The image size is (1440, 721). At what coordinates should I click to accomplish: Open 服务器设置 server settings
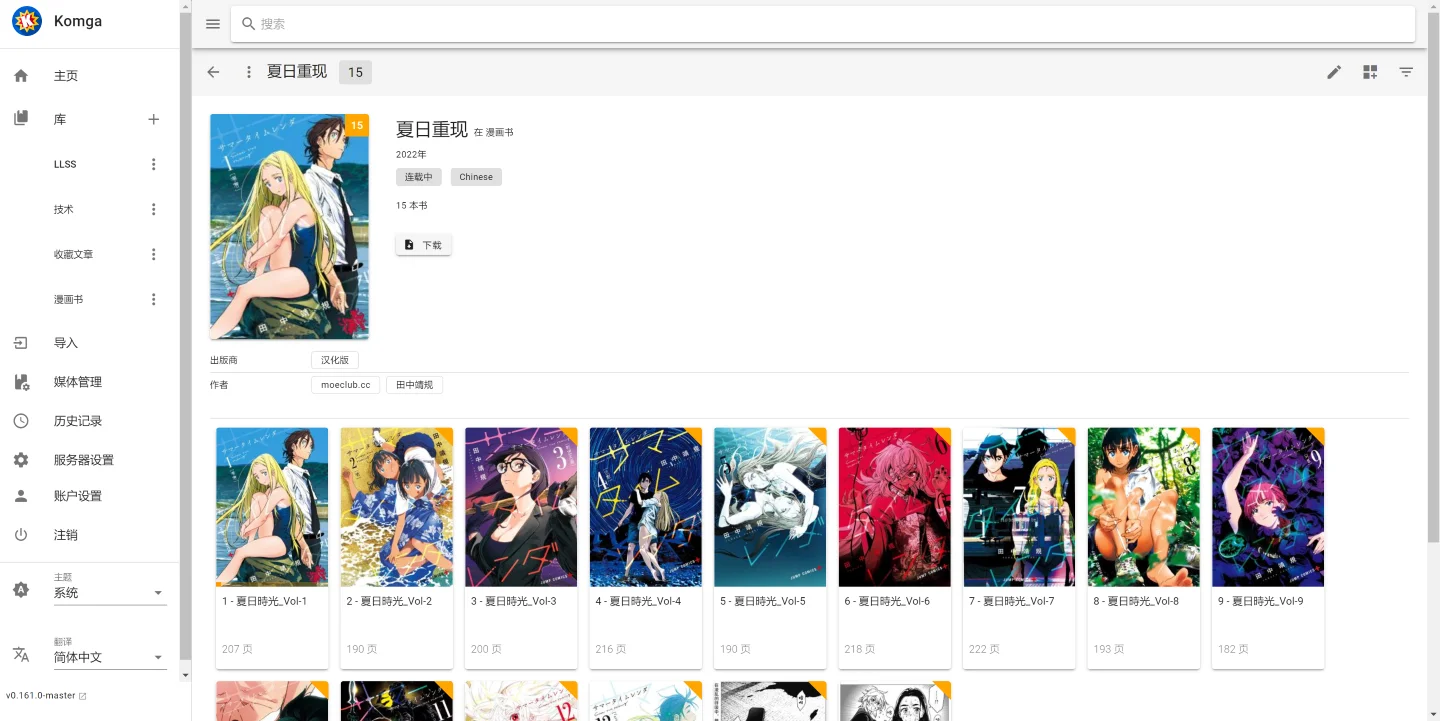point(84,460)
